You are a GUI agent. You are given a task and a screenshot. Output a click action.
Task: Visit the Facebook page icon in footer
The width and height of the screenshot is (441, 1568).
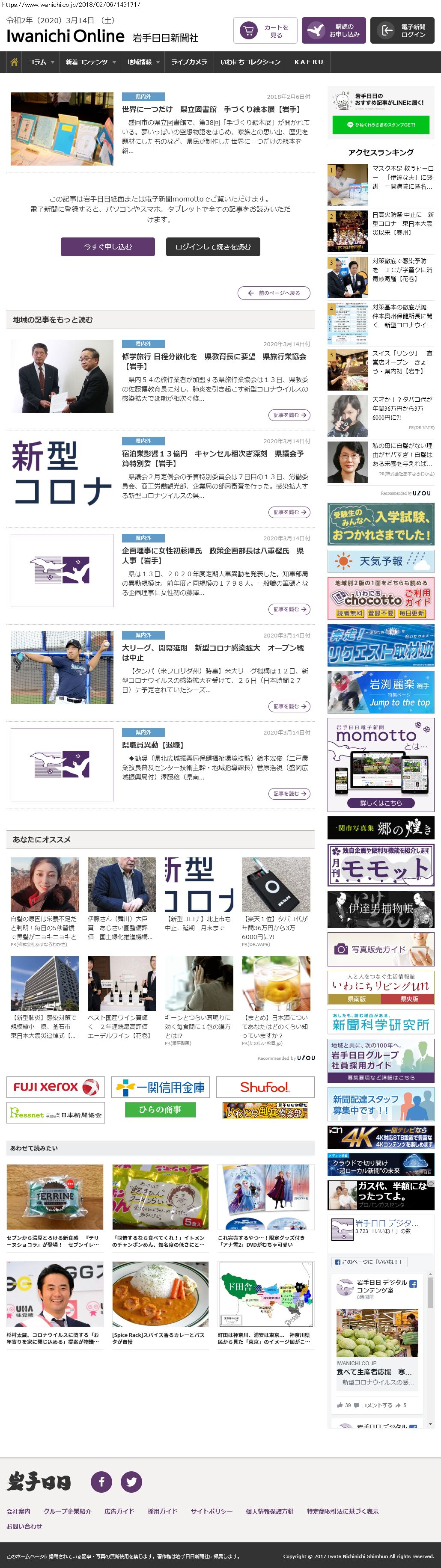101,1481
